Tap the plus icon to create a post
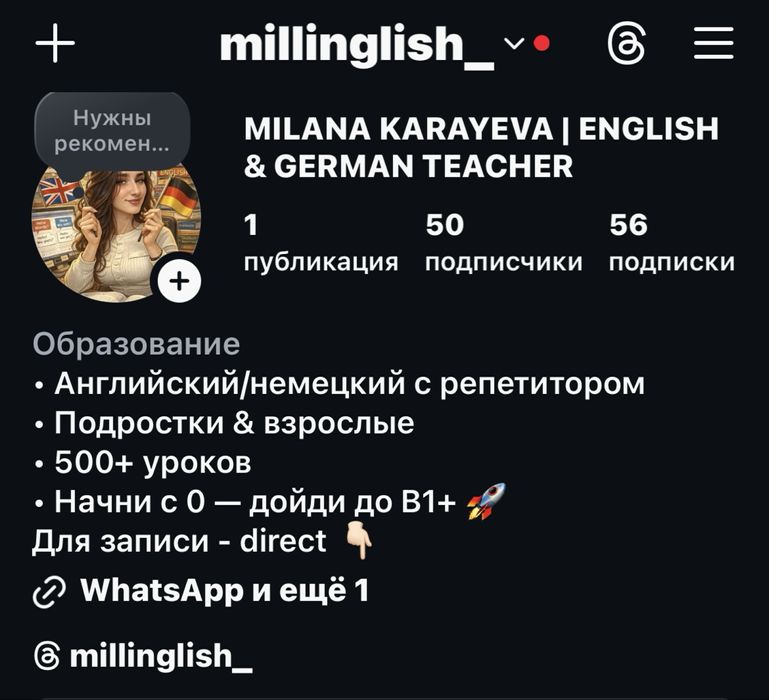This screenshot has height=700, width=769. pyautogui.click(x=55, y=44)
